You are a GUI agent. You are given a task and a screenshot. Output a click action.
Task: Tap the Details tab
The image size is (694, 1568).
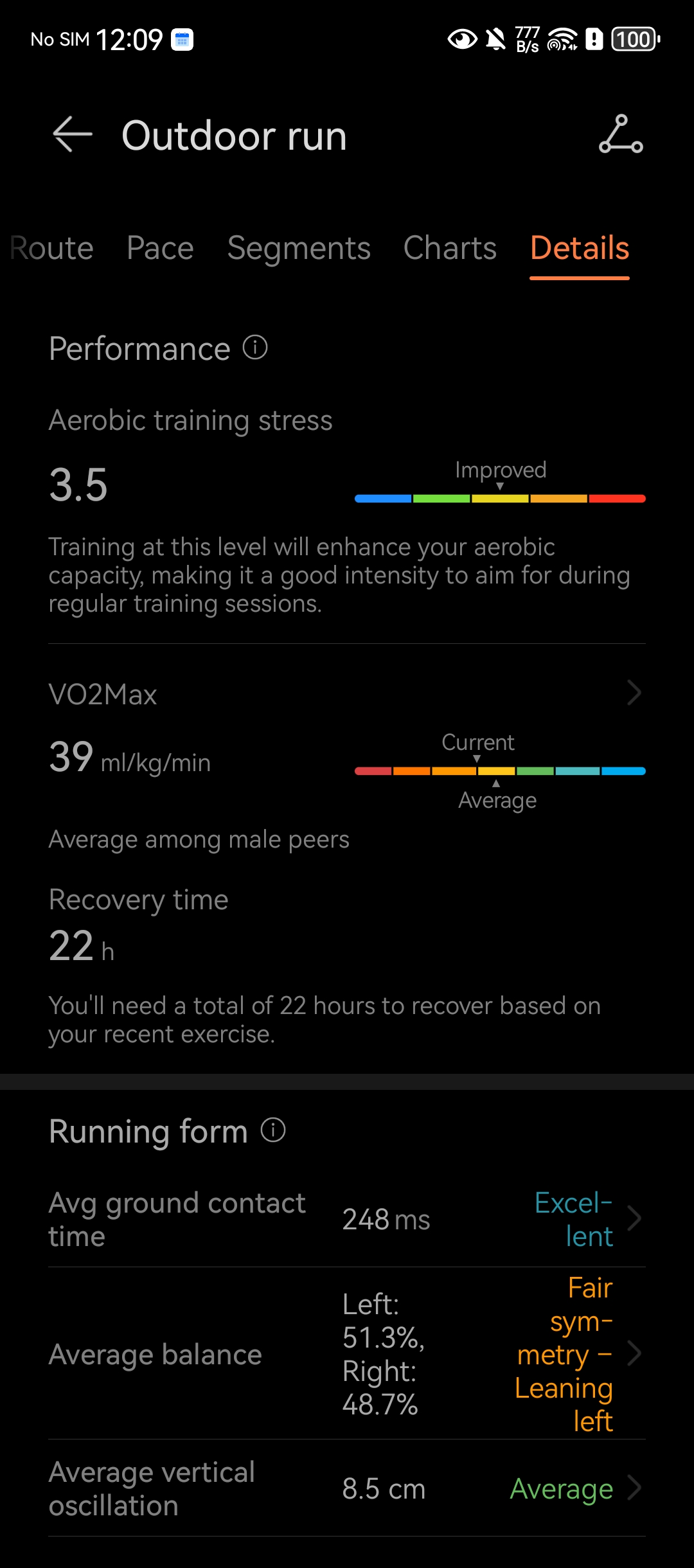pos(579,248)
